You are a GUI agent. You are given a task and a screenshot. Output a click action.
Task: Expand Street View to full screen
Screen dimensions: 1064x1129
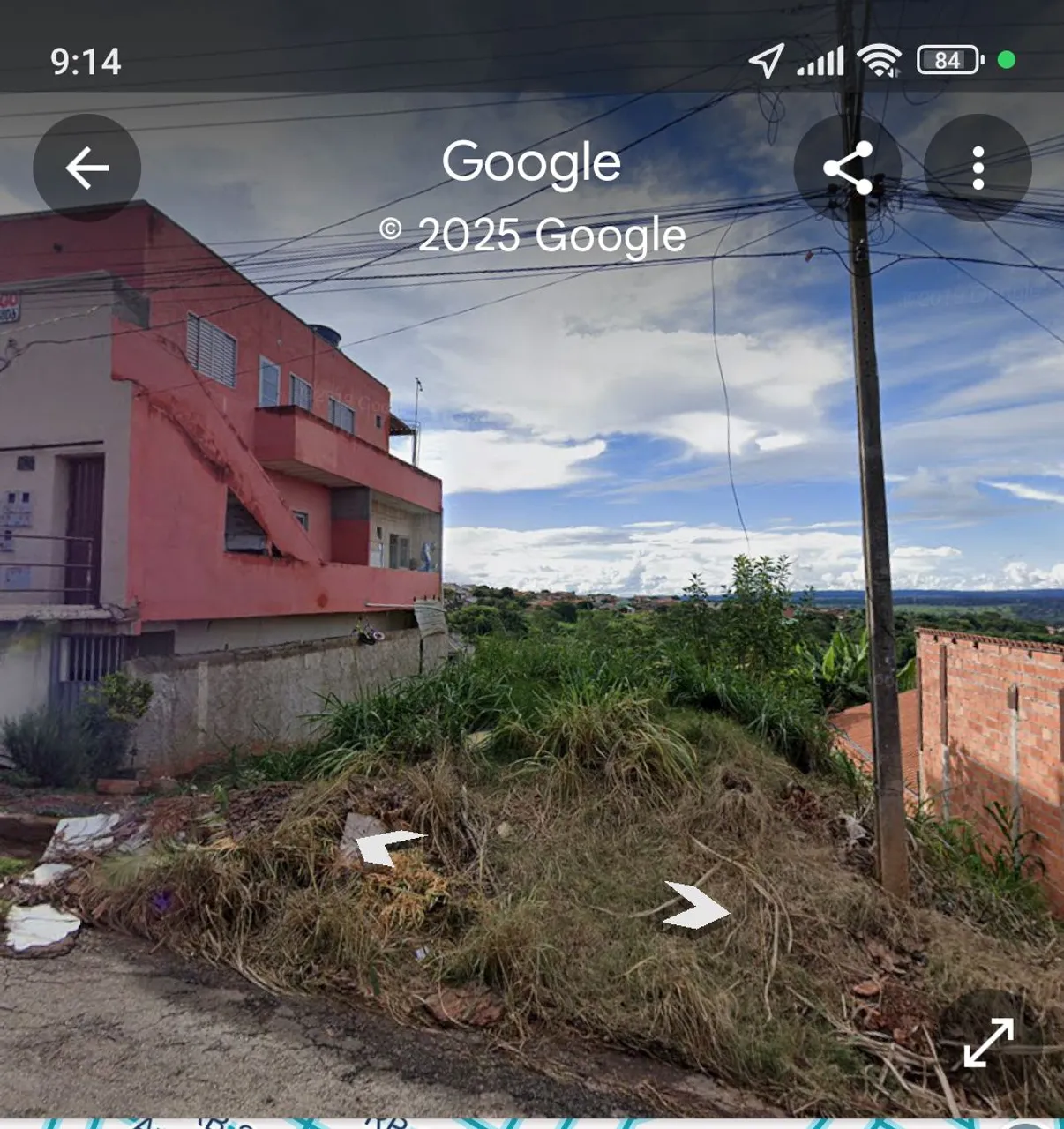988,1042
